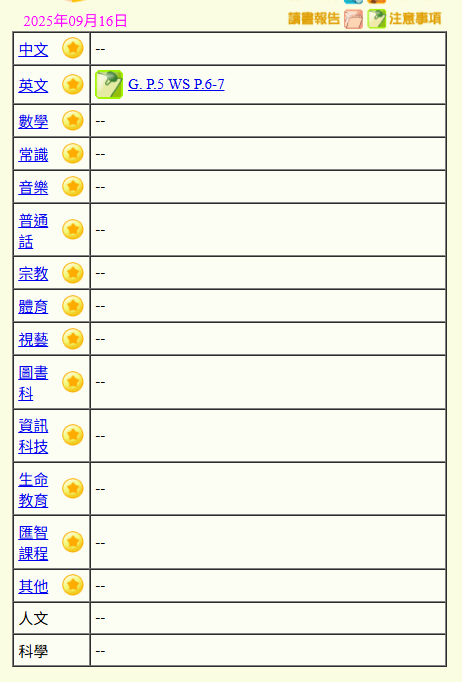Open the 音樂 subject link
This screenshot has height=682, width=462.
coord(33,187)
